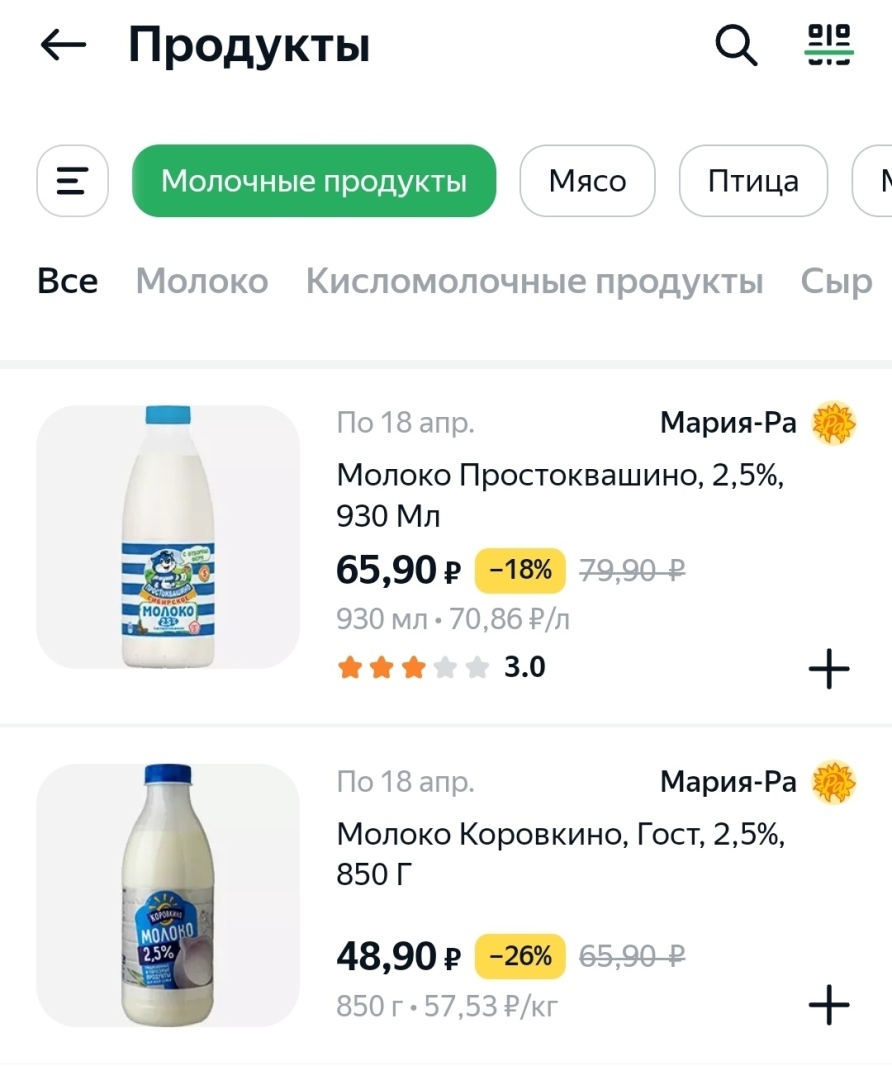The width and height of the screenshot is (892, 1080).
Task: Click the -26% discount badge on Коровкино
Action: click(x=519, y=955)
